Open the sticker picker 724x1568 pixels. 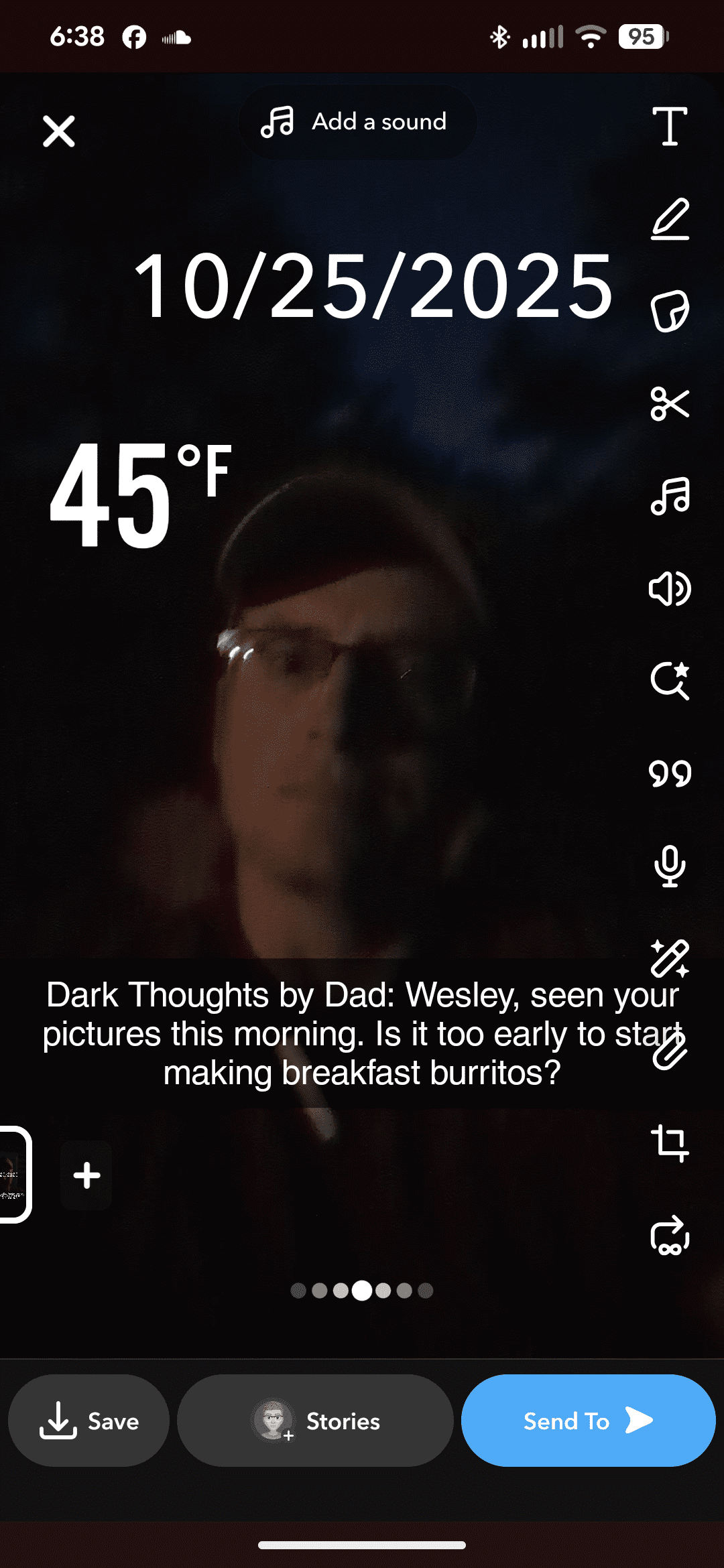[670, 312]
